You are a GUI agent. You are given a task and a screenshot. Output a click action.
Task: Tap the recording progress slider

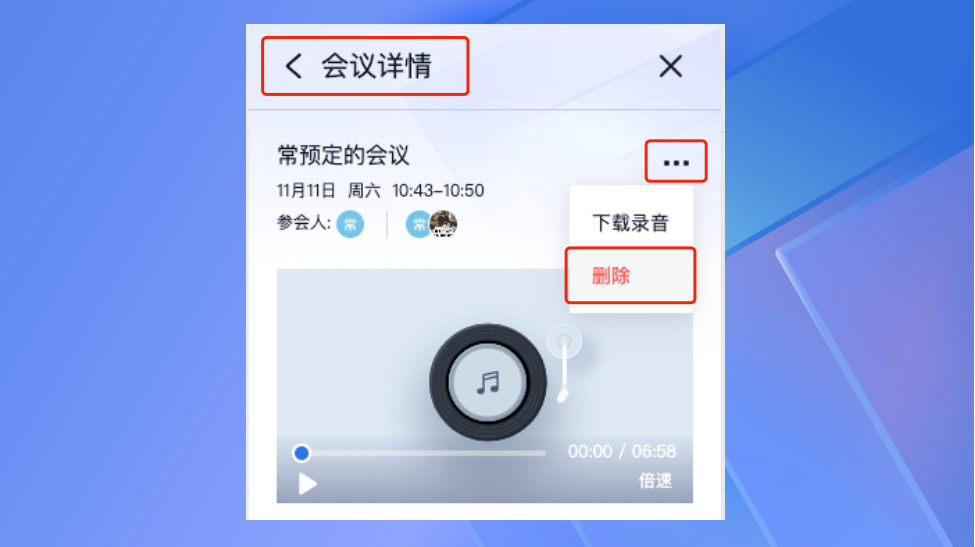pyautogui.click(x=422, y=453)
